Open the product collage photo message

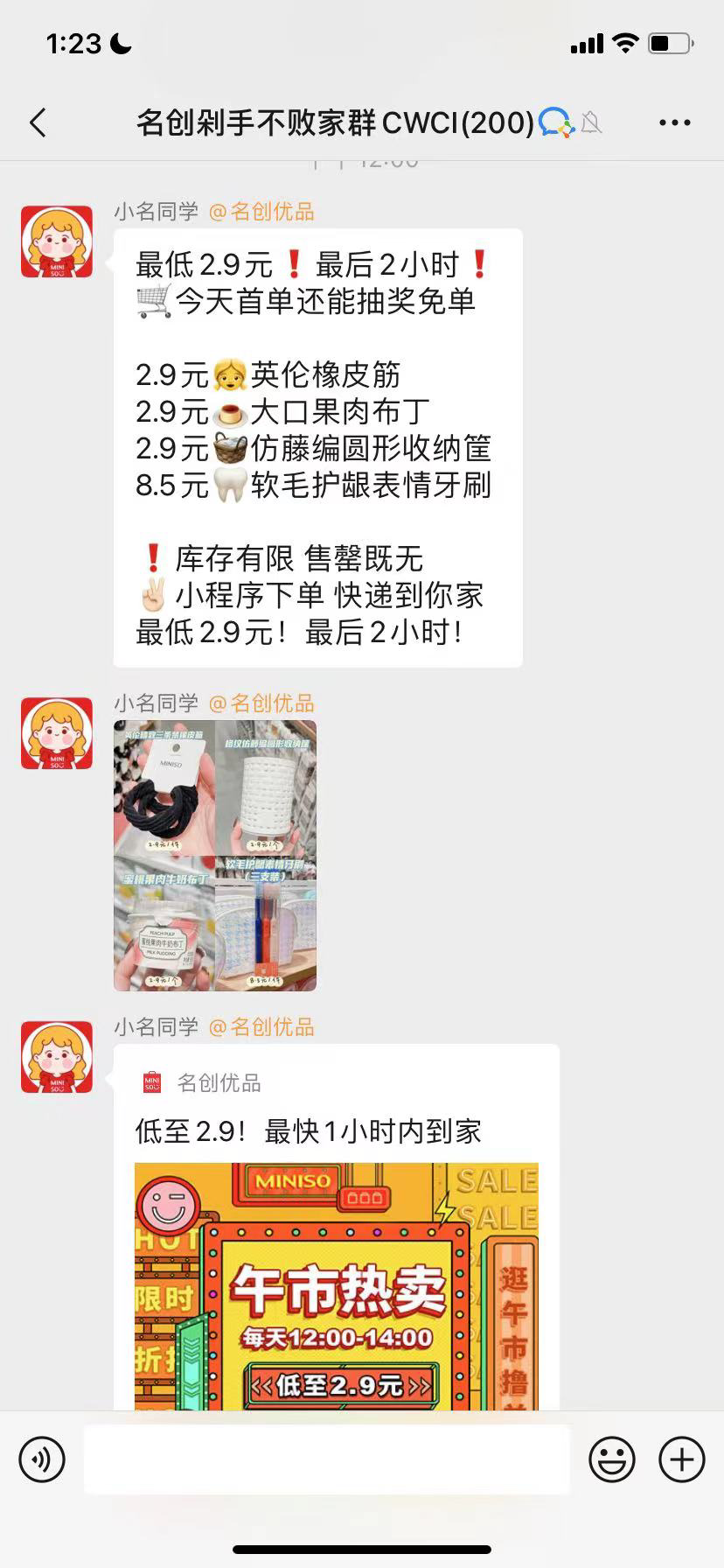(x=215, y=856)
